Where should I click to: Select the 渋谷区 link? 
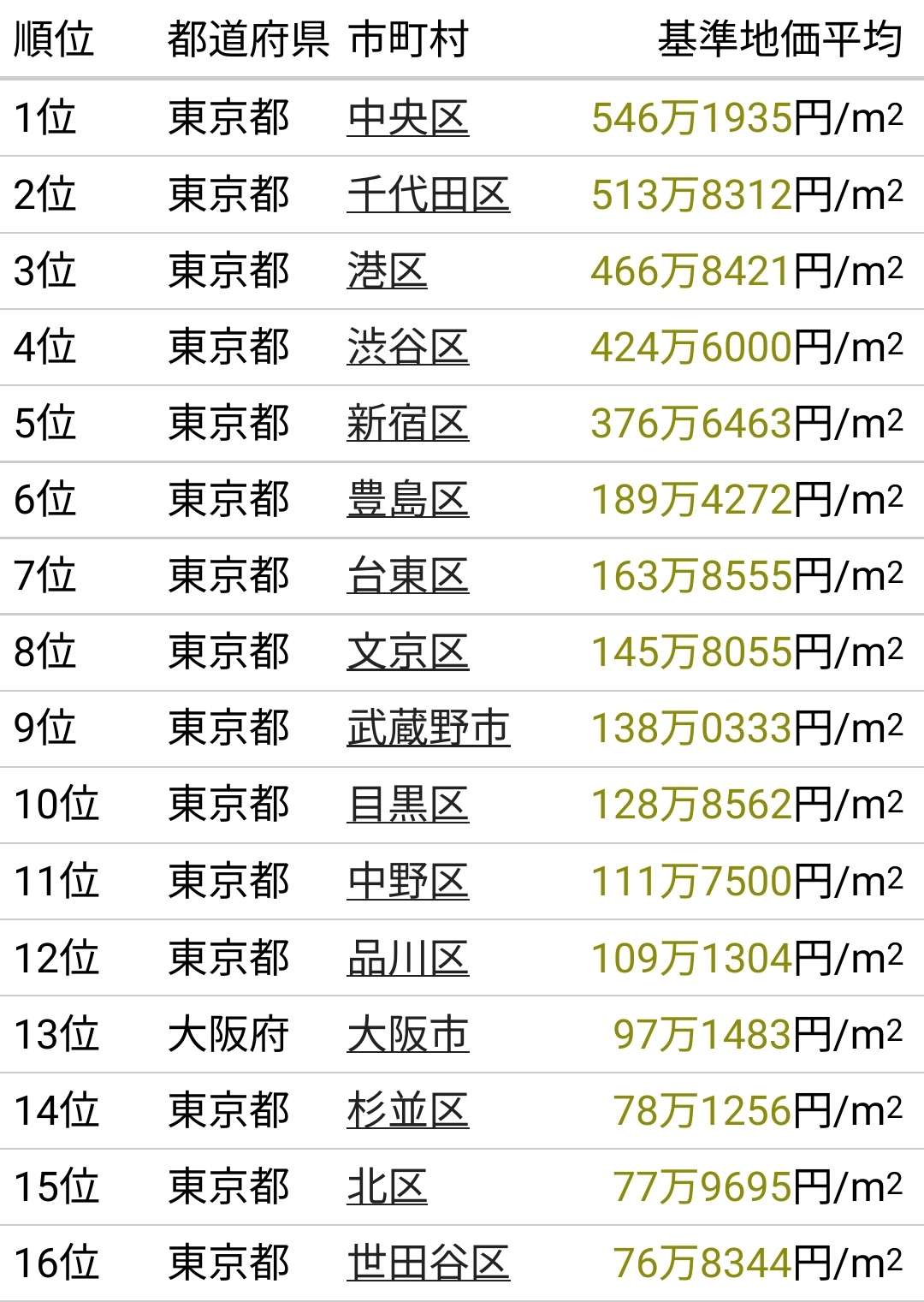click(x=407, y=348)
